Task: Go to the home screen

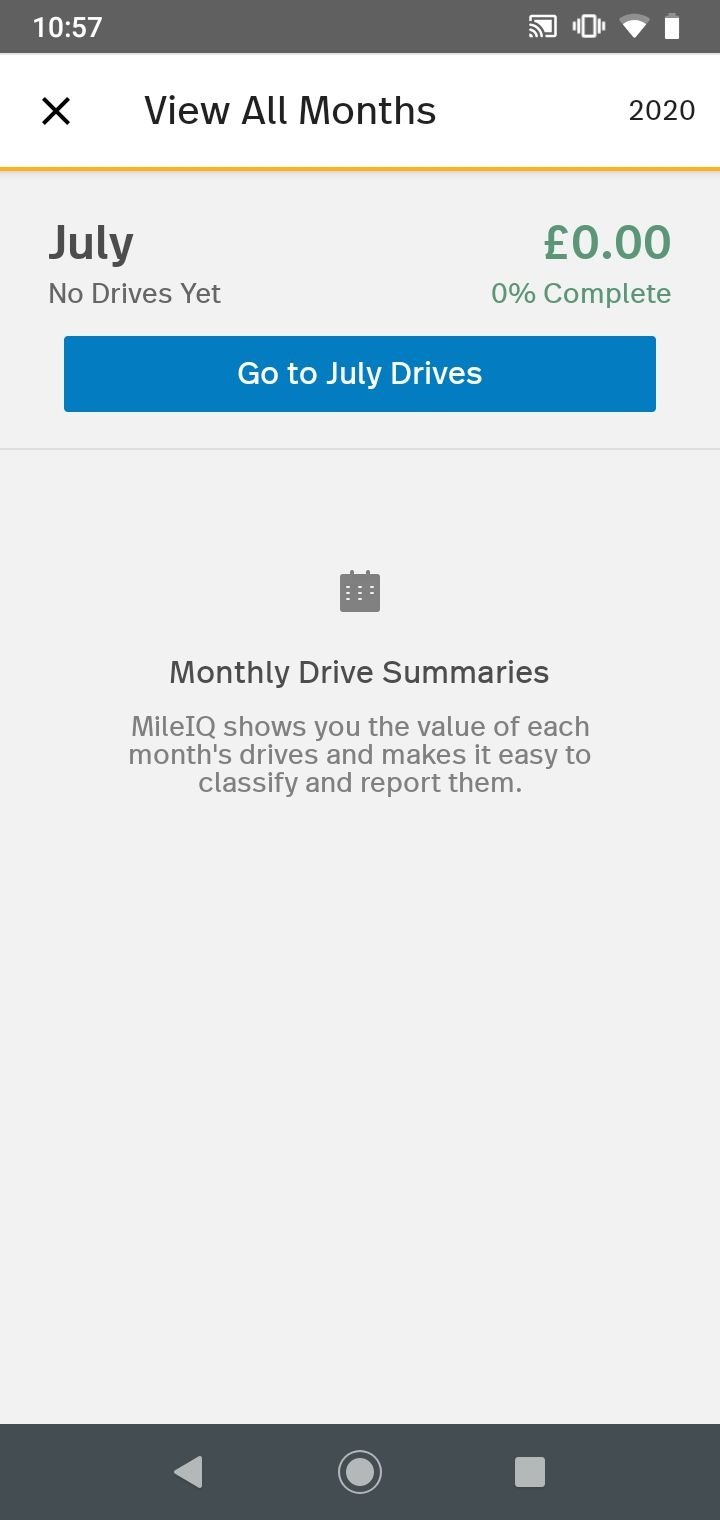Action: click(360, 1472)
